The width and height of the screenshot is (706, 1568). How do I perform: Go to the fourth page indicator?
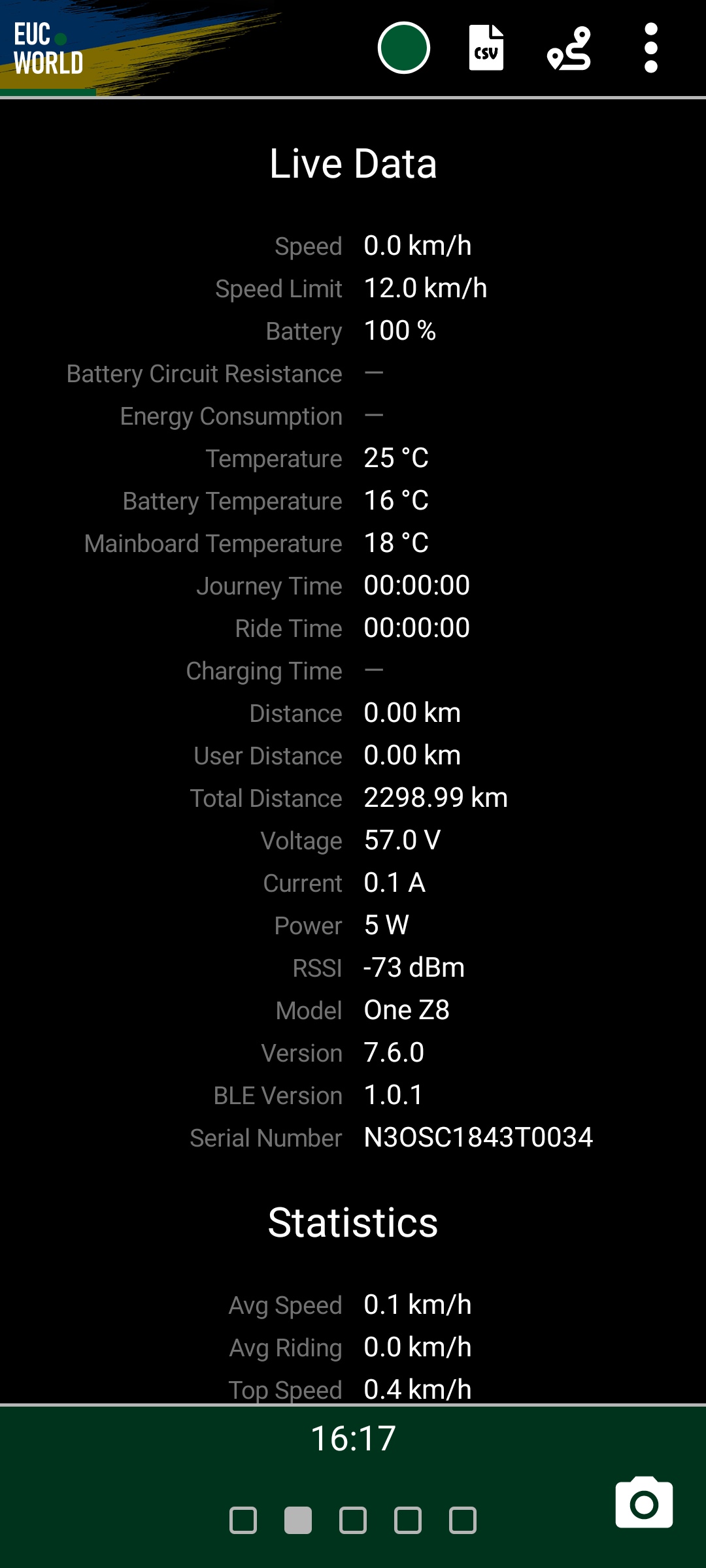tap(408, 1520)
